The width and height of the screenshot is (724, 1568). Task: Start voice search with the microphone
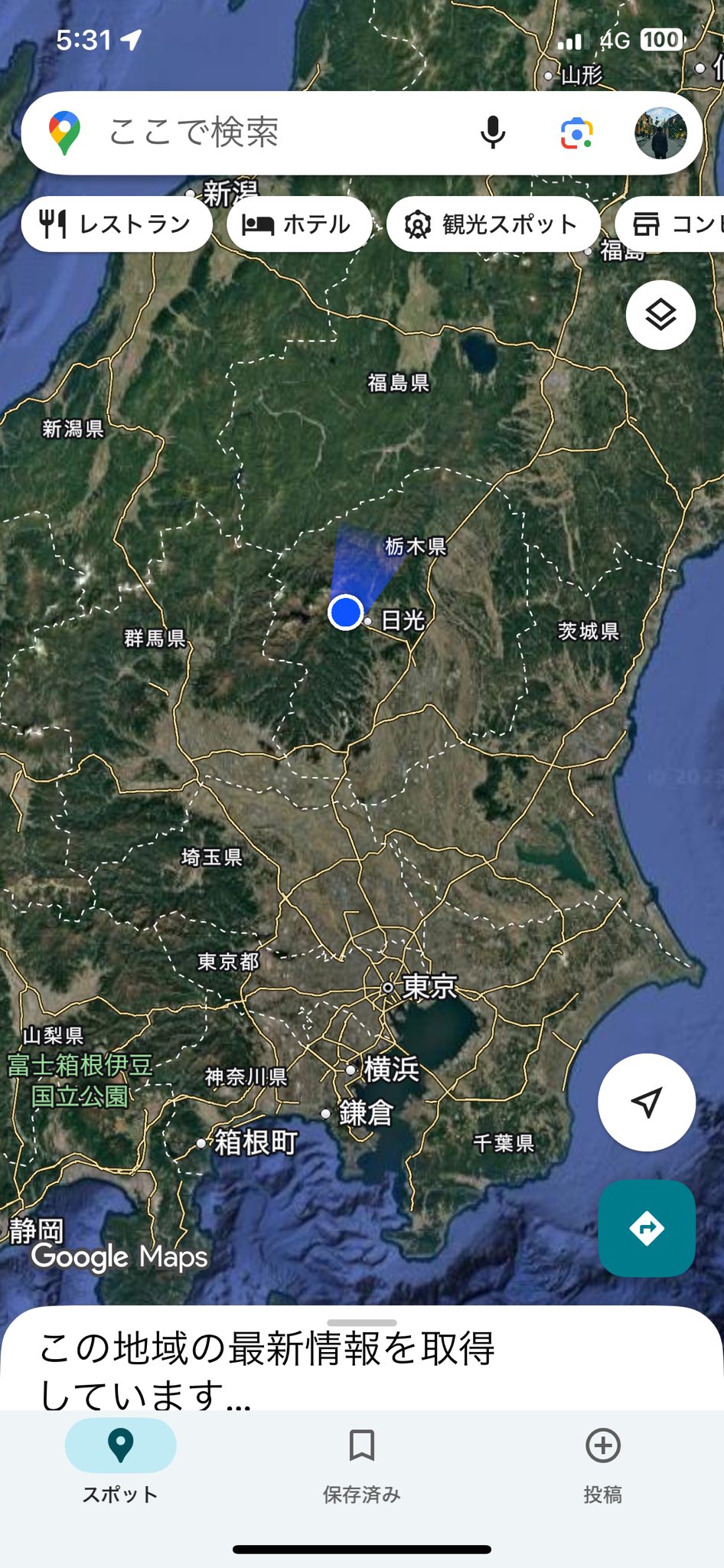(493, 133)
